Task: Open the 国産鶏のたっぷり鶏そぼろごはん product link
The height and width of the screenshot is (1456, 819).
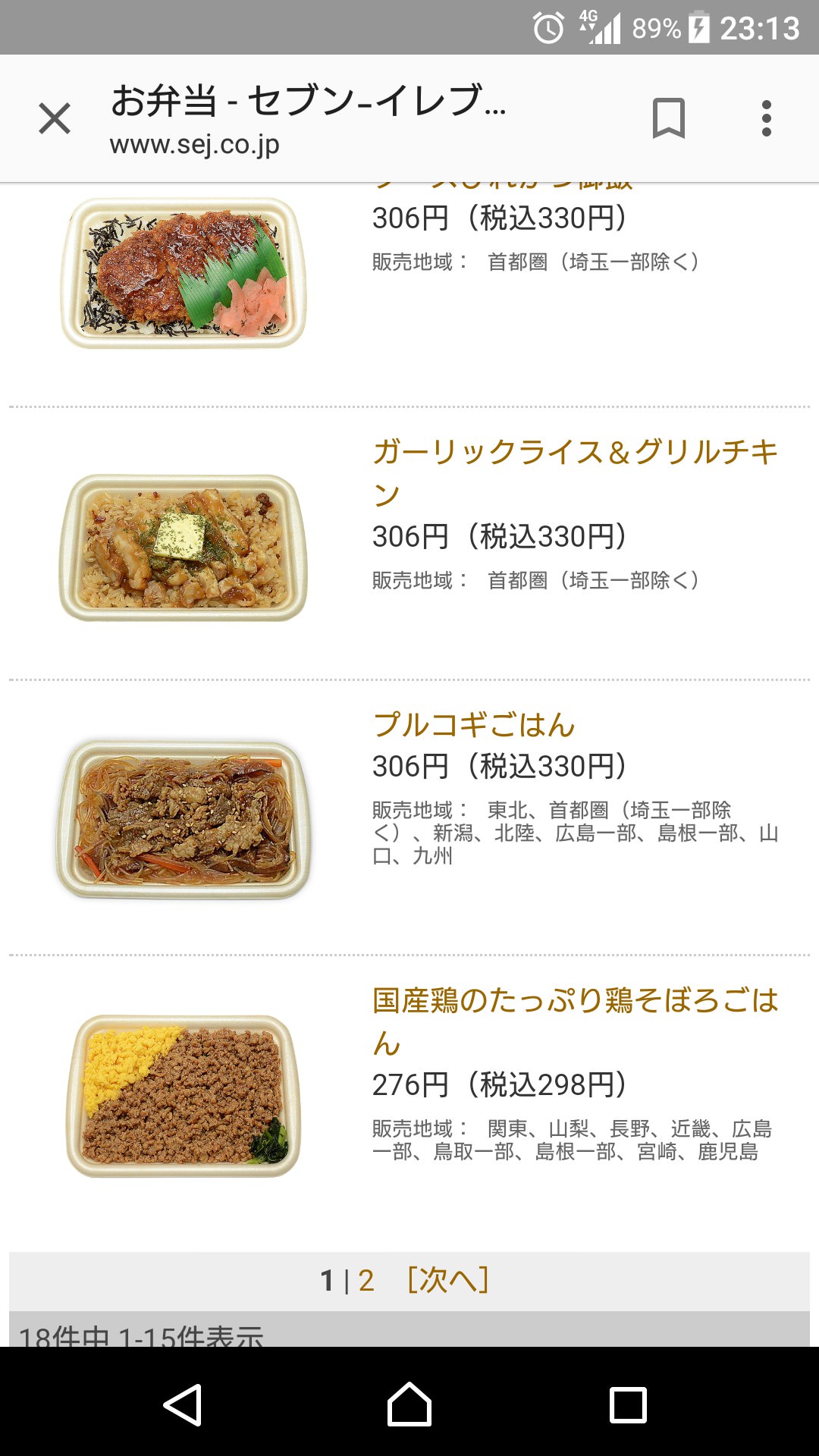Action: click(575, 1001)
